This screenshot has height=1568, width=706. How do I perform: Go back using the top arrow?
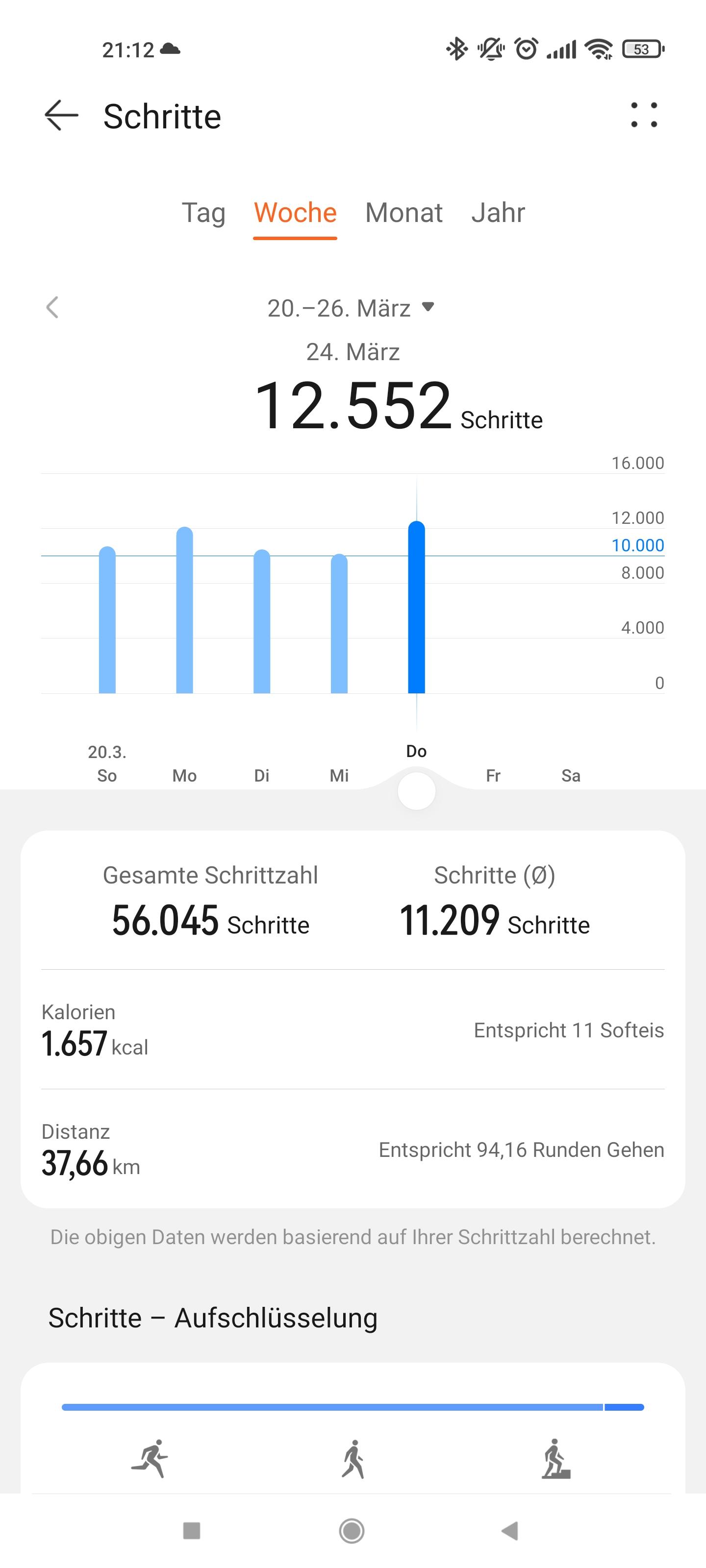(61, 115)
